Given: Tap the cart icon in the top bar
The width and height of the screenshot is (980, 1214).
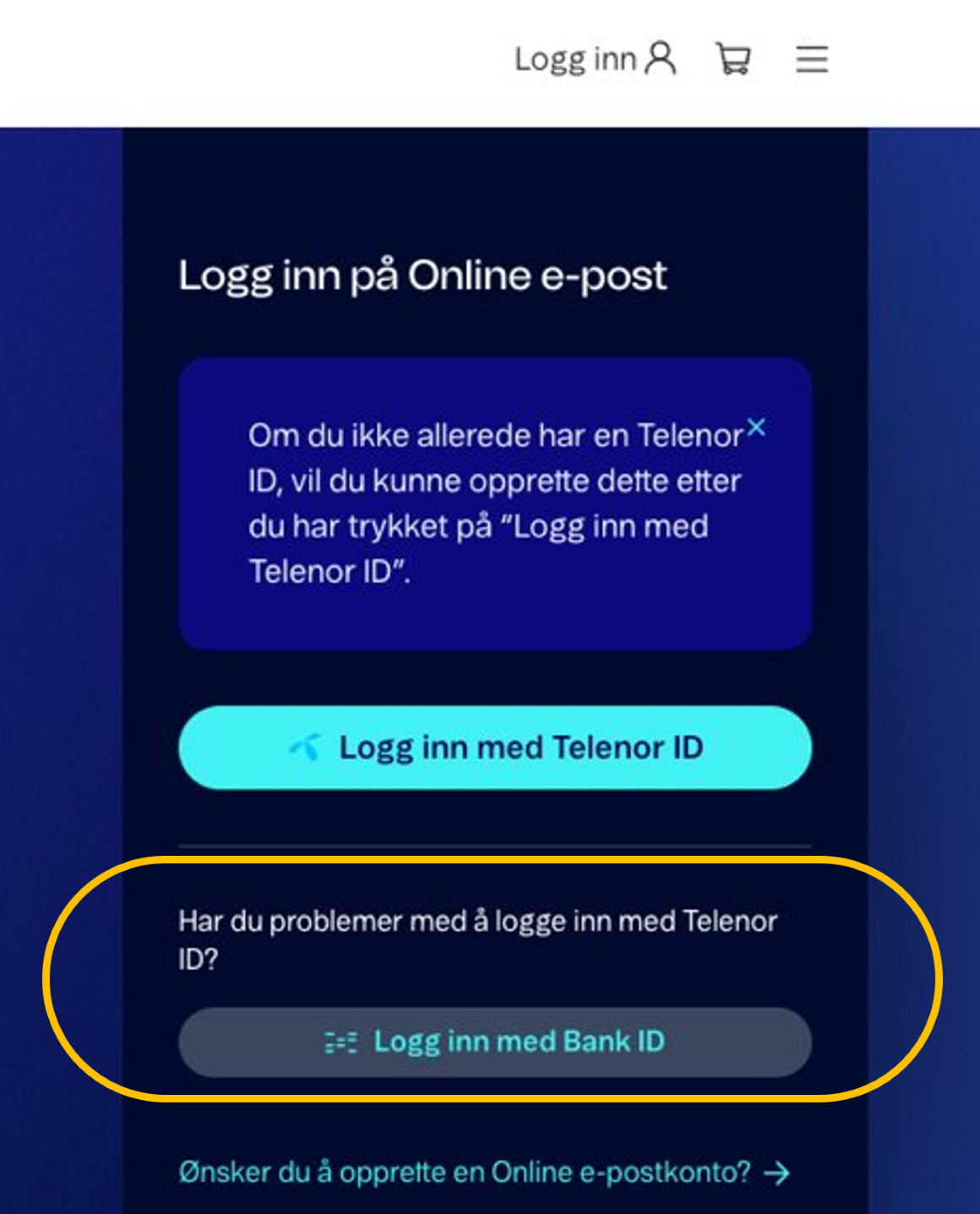Looking at the screenshot, I should point(733,59).
